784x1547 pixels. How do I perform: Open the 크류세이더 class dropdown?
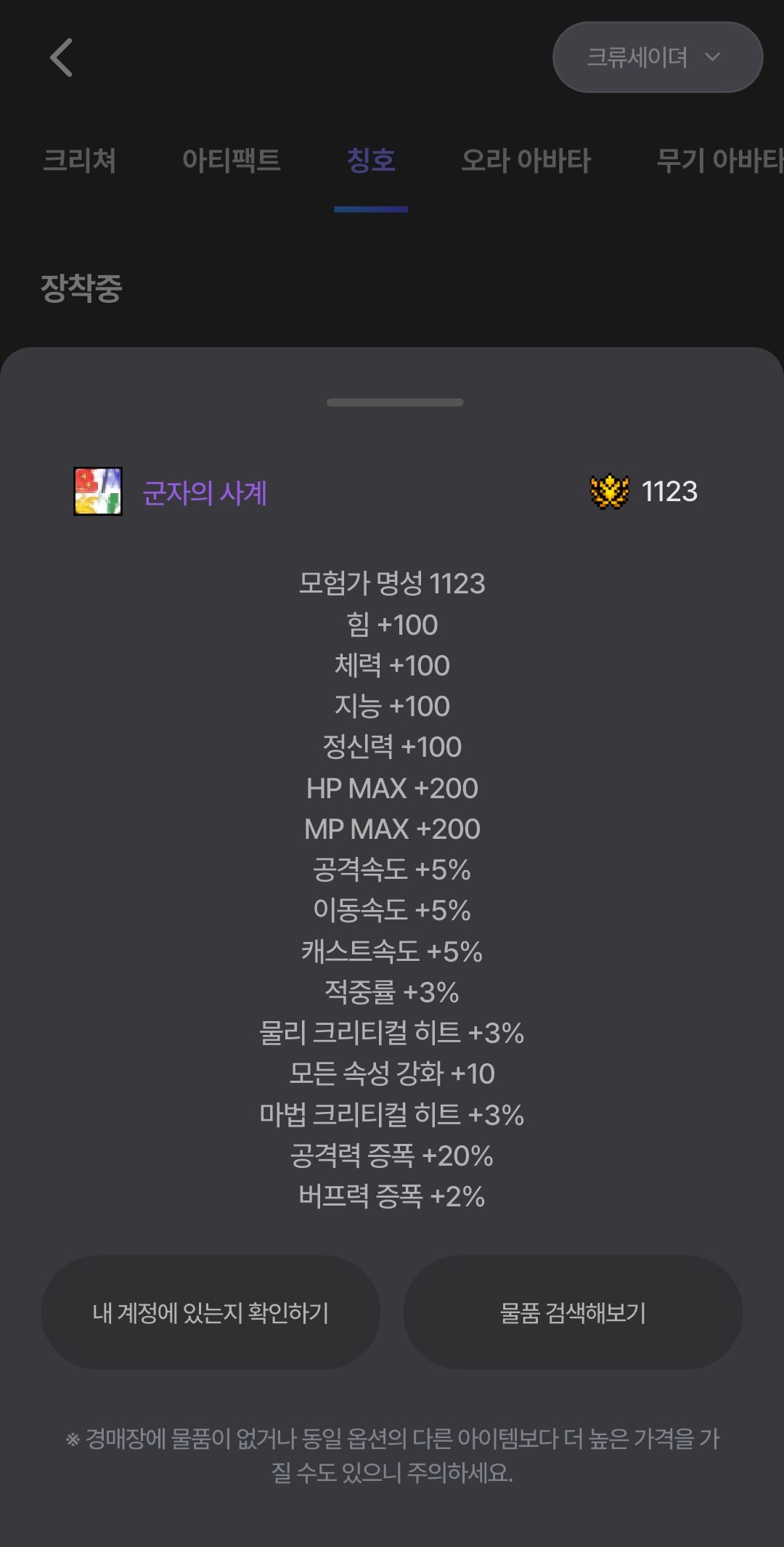[657, 57]
